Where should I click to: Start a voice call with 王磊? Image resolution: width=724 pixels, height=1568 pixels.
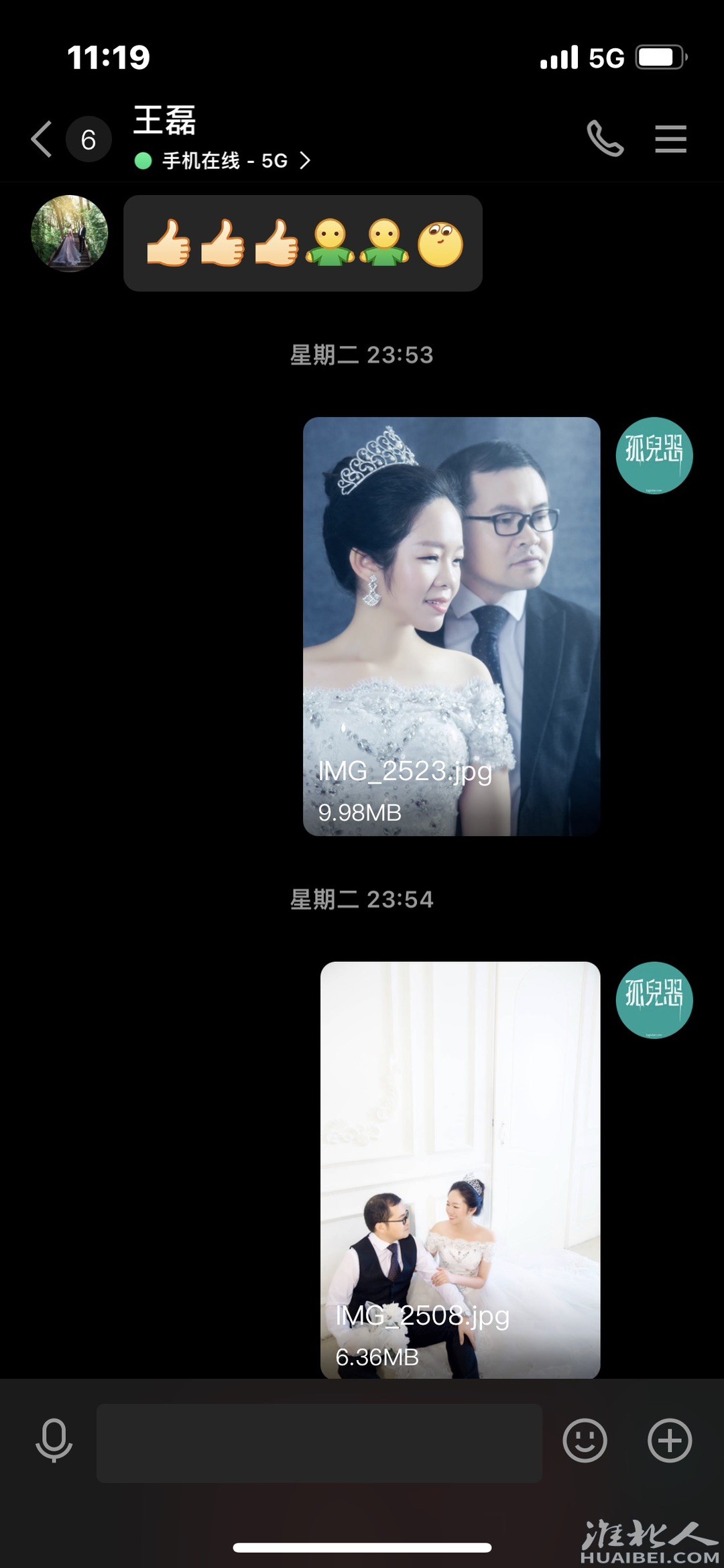[x=605, y=139]
